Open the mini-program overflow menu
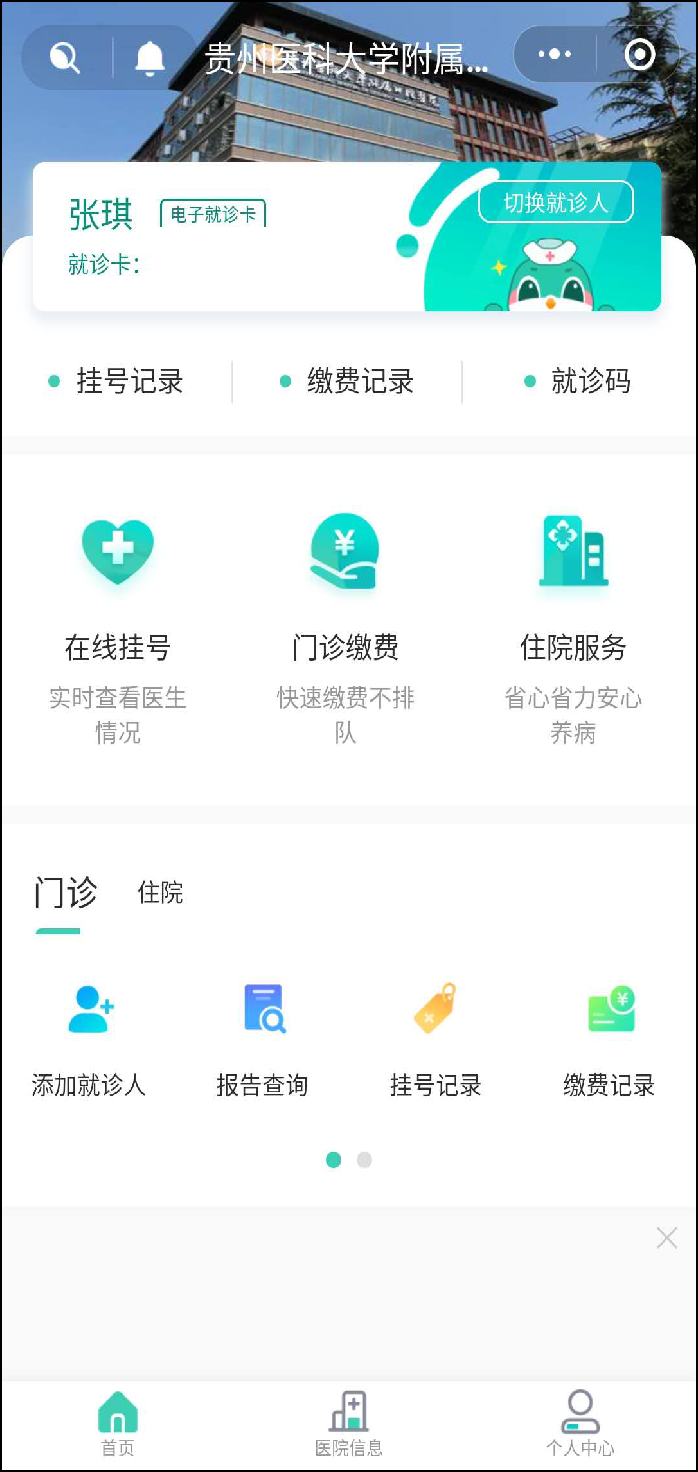The image size is (698, 1472). 554,54
